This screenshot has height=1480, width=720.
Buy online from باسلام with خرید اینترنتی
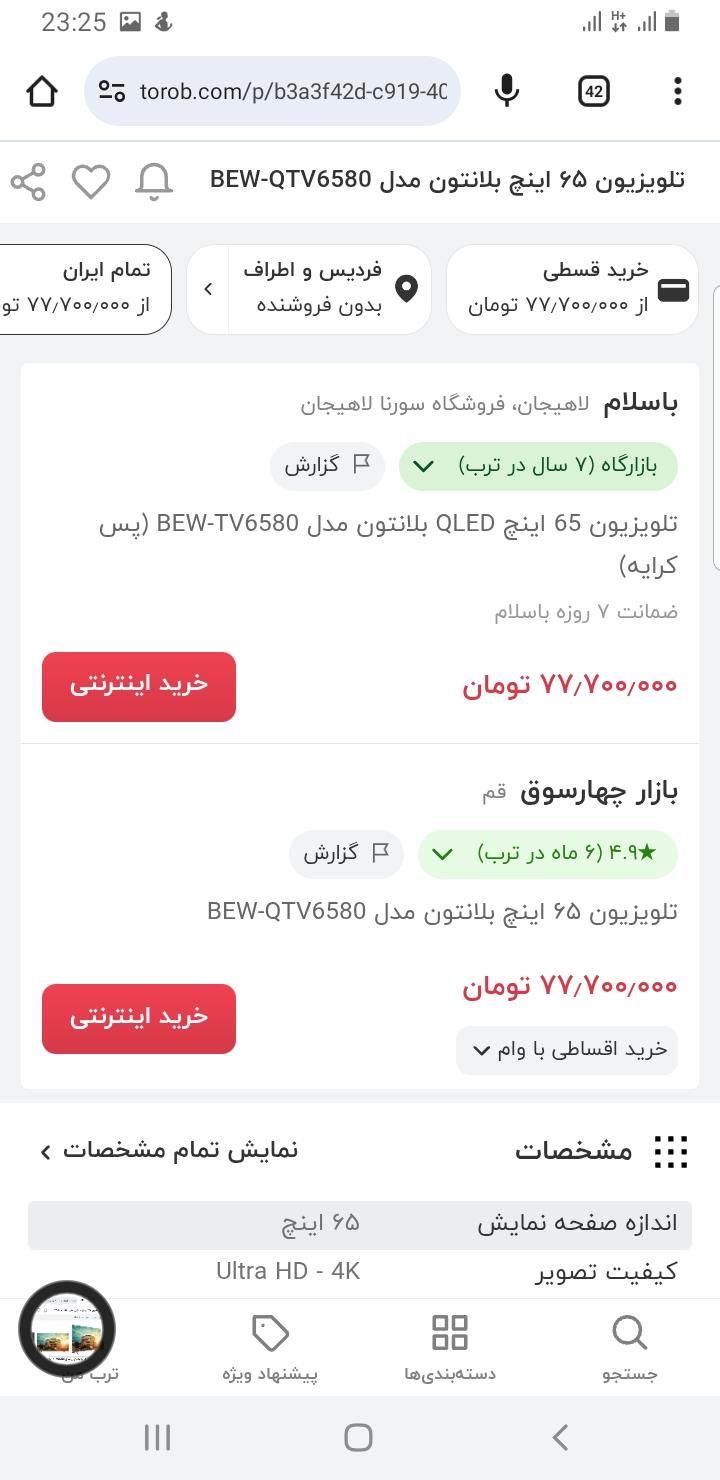tap(139, 686)
